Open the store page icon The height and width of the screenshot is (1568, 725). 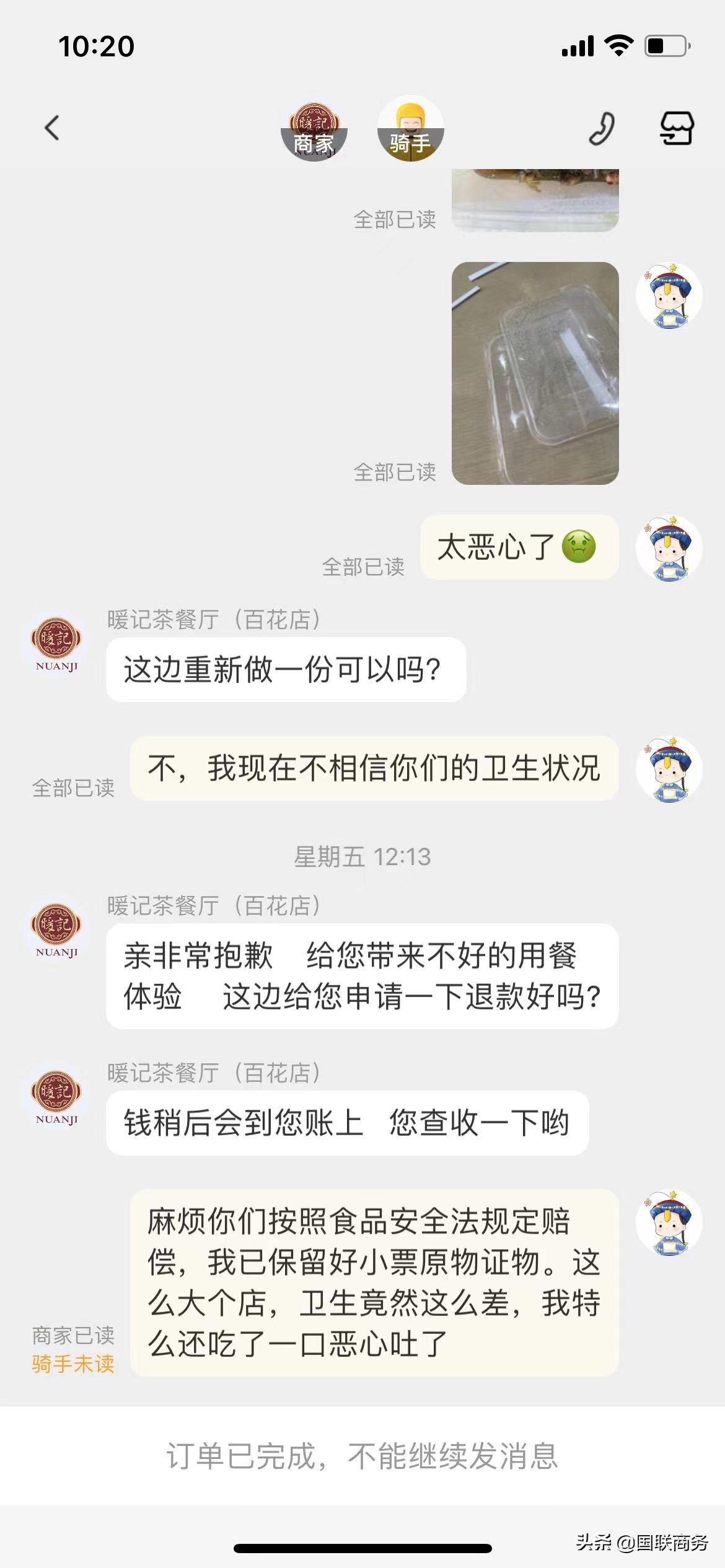click(675, 129)
